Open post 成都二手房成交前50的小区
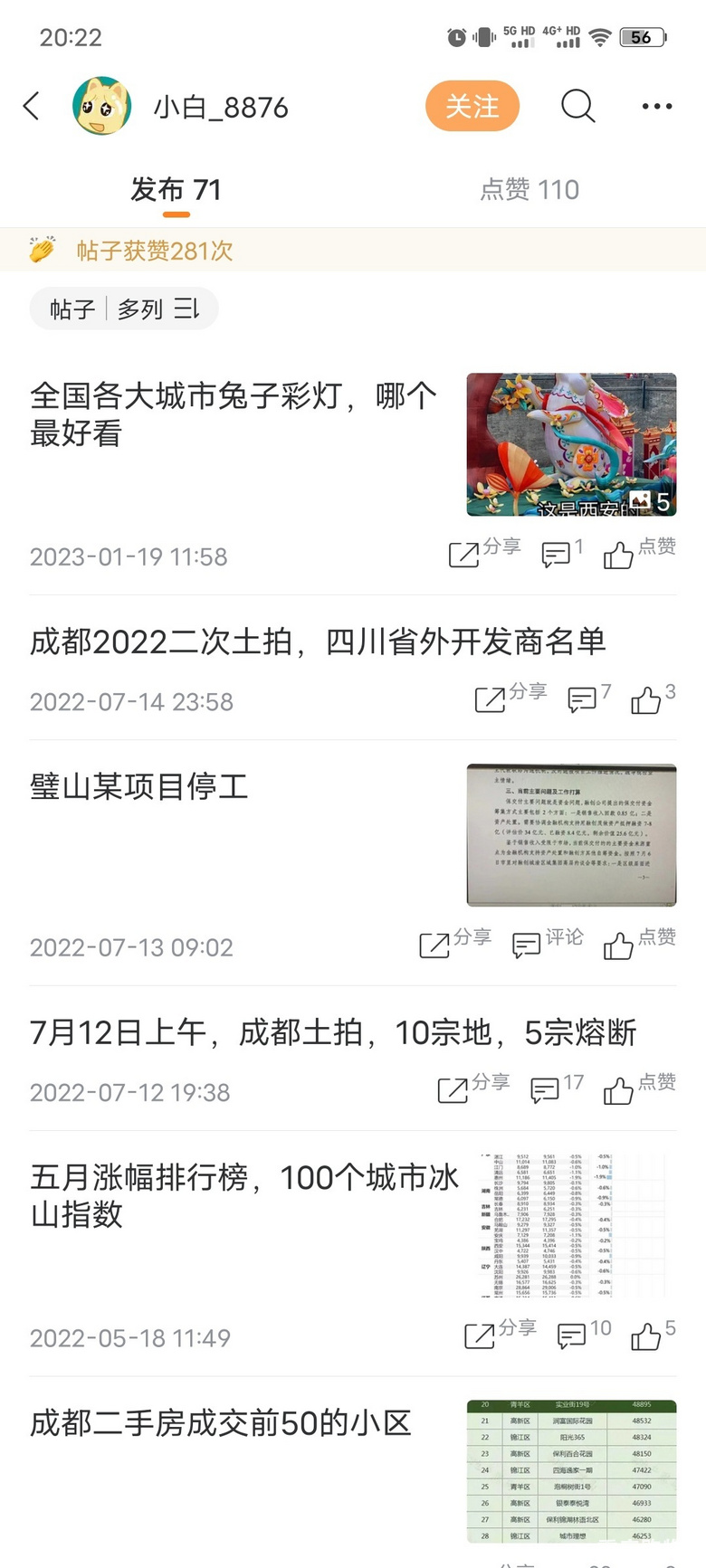 click(x=220, y=1423)
